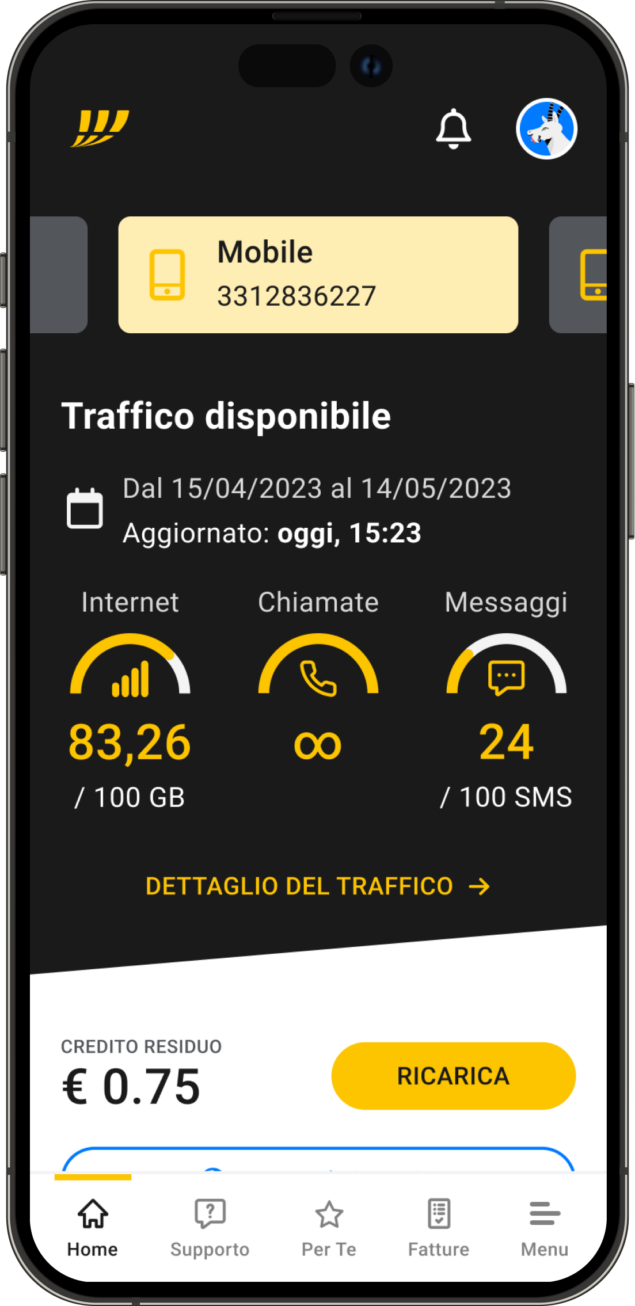The width and height of the screenshot is (635, 1306).
Task: Go to the Home tab
Action: [x=92, y=1229]
